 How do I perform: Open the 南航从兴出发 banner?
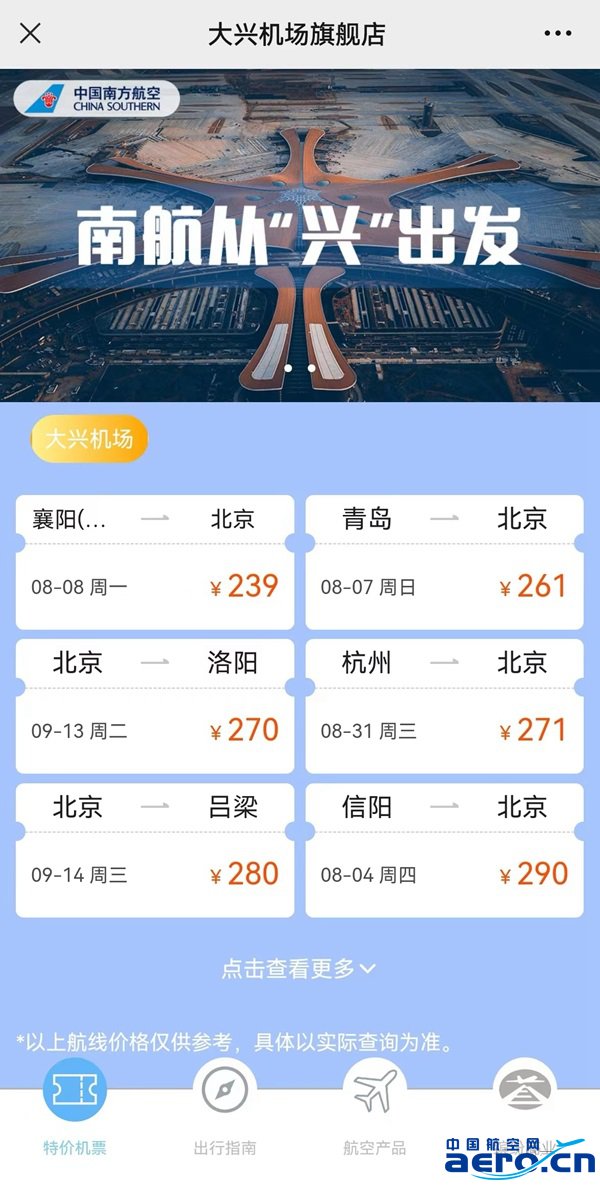[300, 235]
